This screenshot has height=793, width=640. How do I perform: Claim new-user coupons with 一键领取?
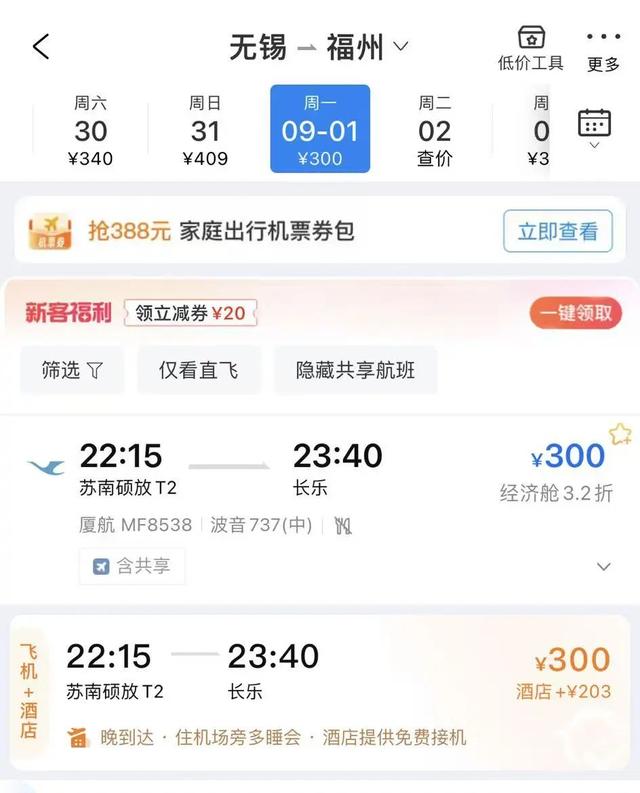point(575,313)
